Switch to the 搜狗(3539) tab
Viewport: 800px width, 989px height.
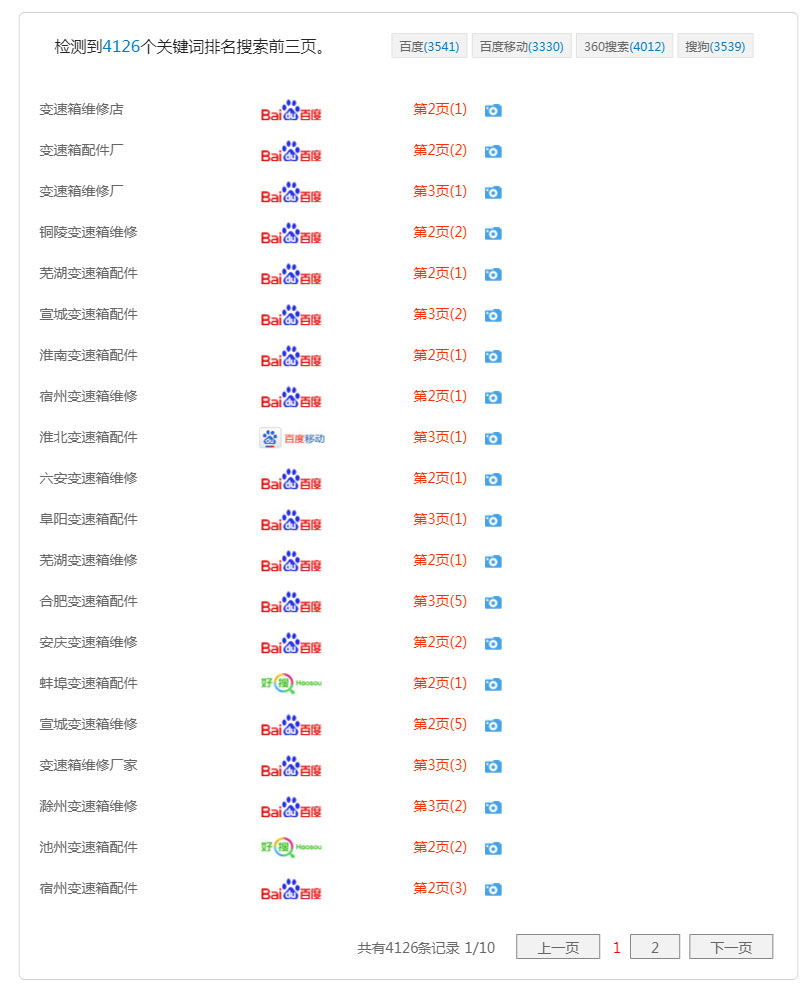715,46
